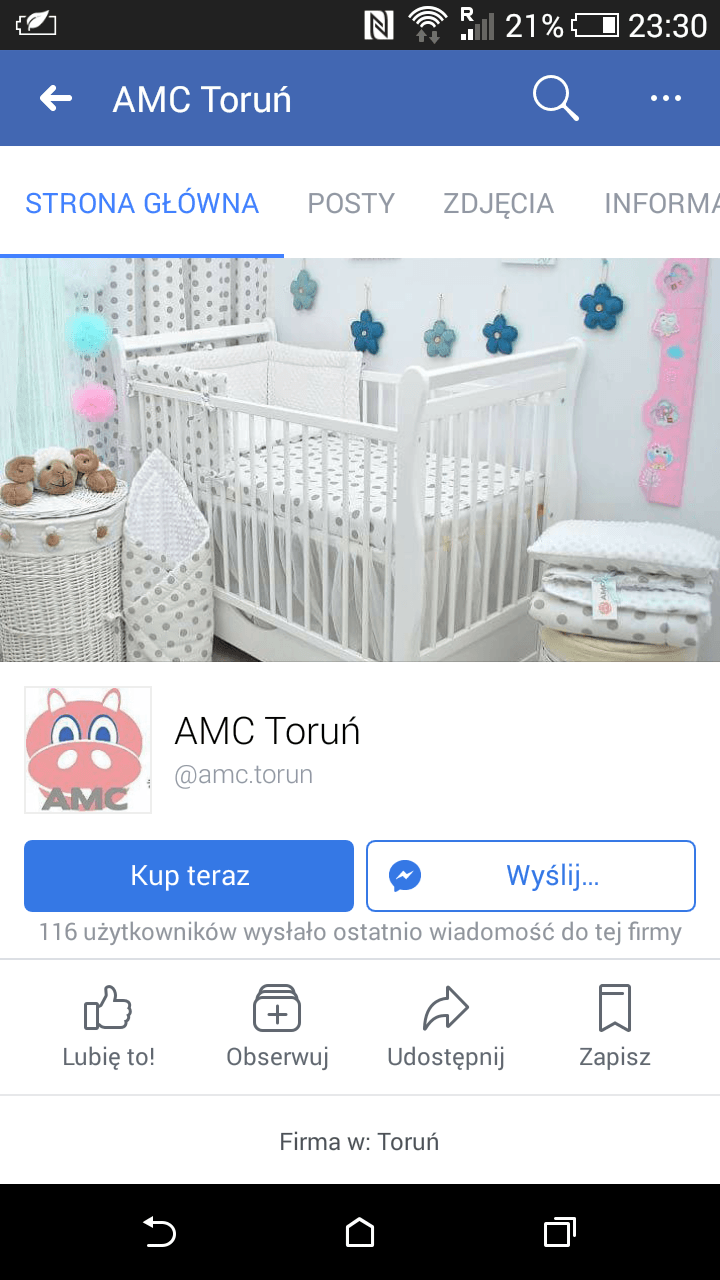
Task: Go back using the header arrow
Action: (56, 98)
